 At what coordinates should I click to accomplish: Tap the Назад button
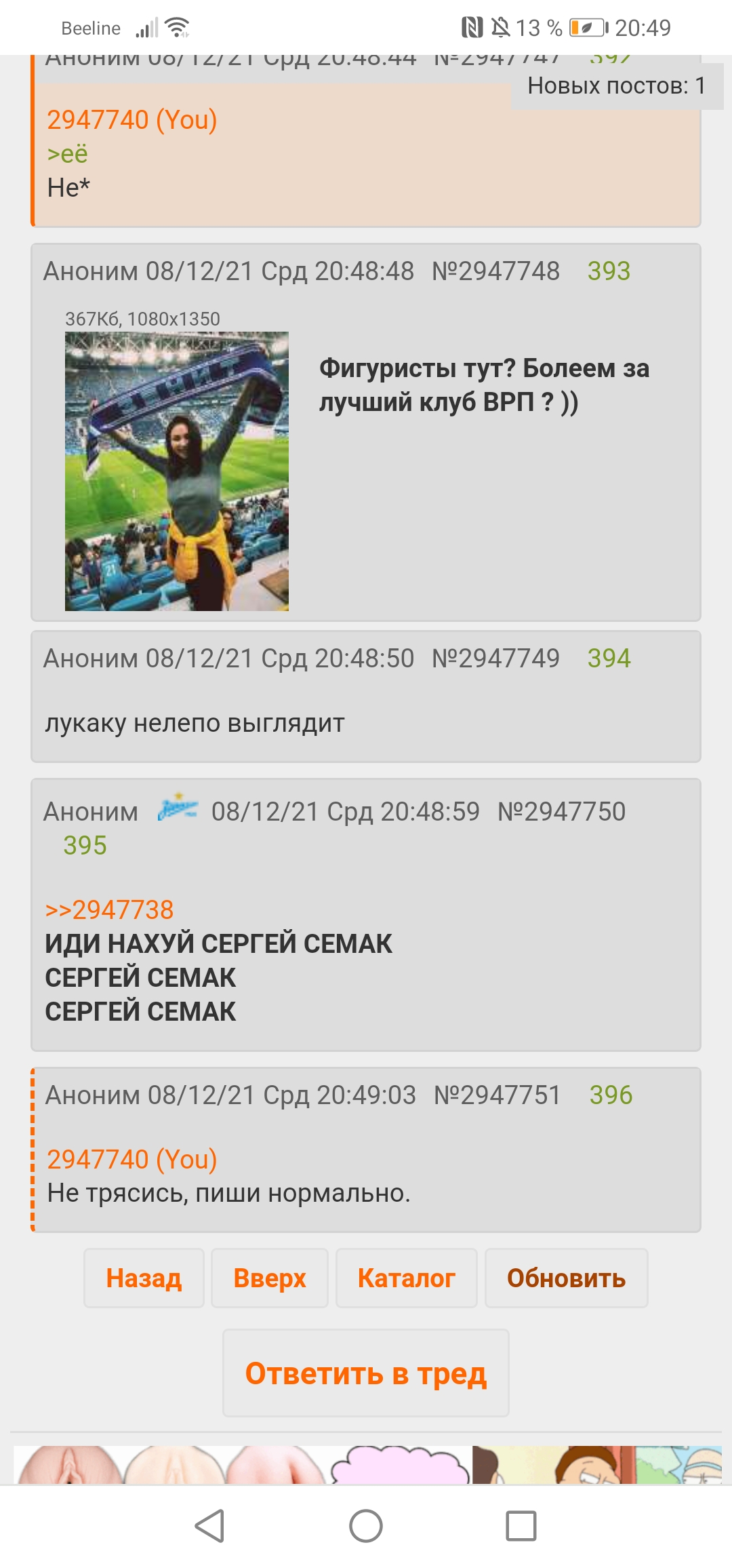click(x=144, y=1278)
